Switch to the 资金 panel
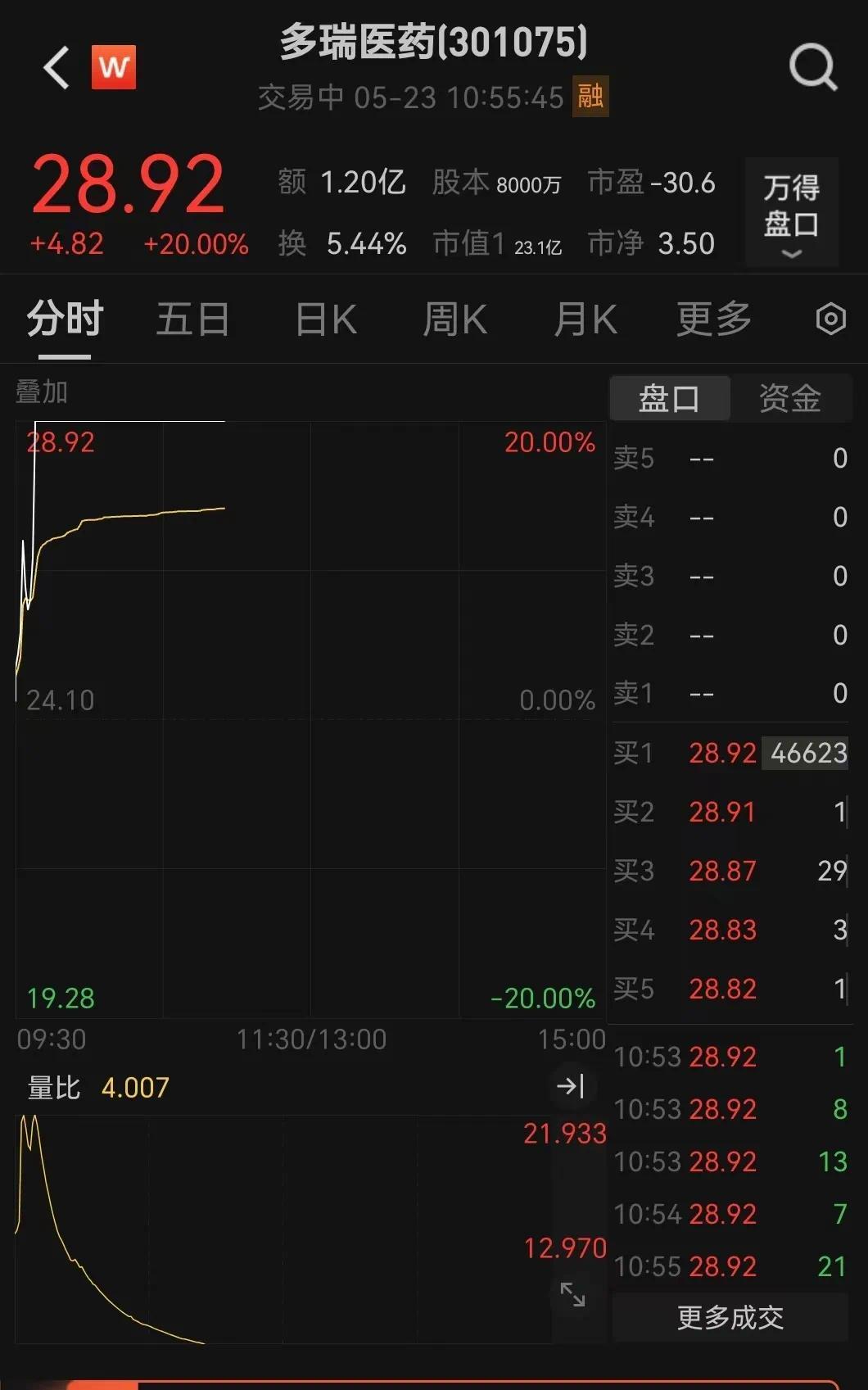 (x=789, y=399)
